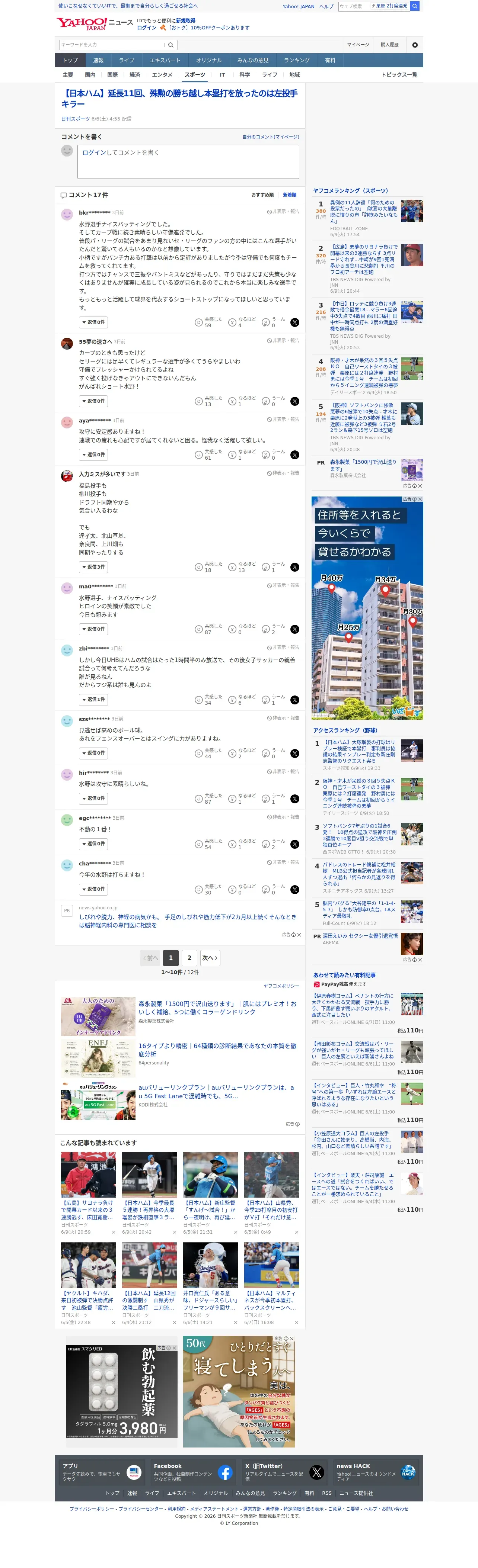This screenshot has height=1568, width=478.
Task: Open トピックス一覧 link
Action: pyautogui.click(x=399, y=75)
